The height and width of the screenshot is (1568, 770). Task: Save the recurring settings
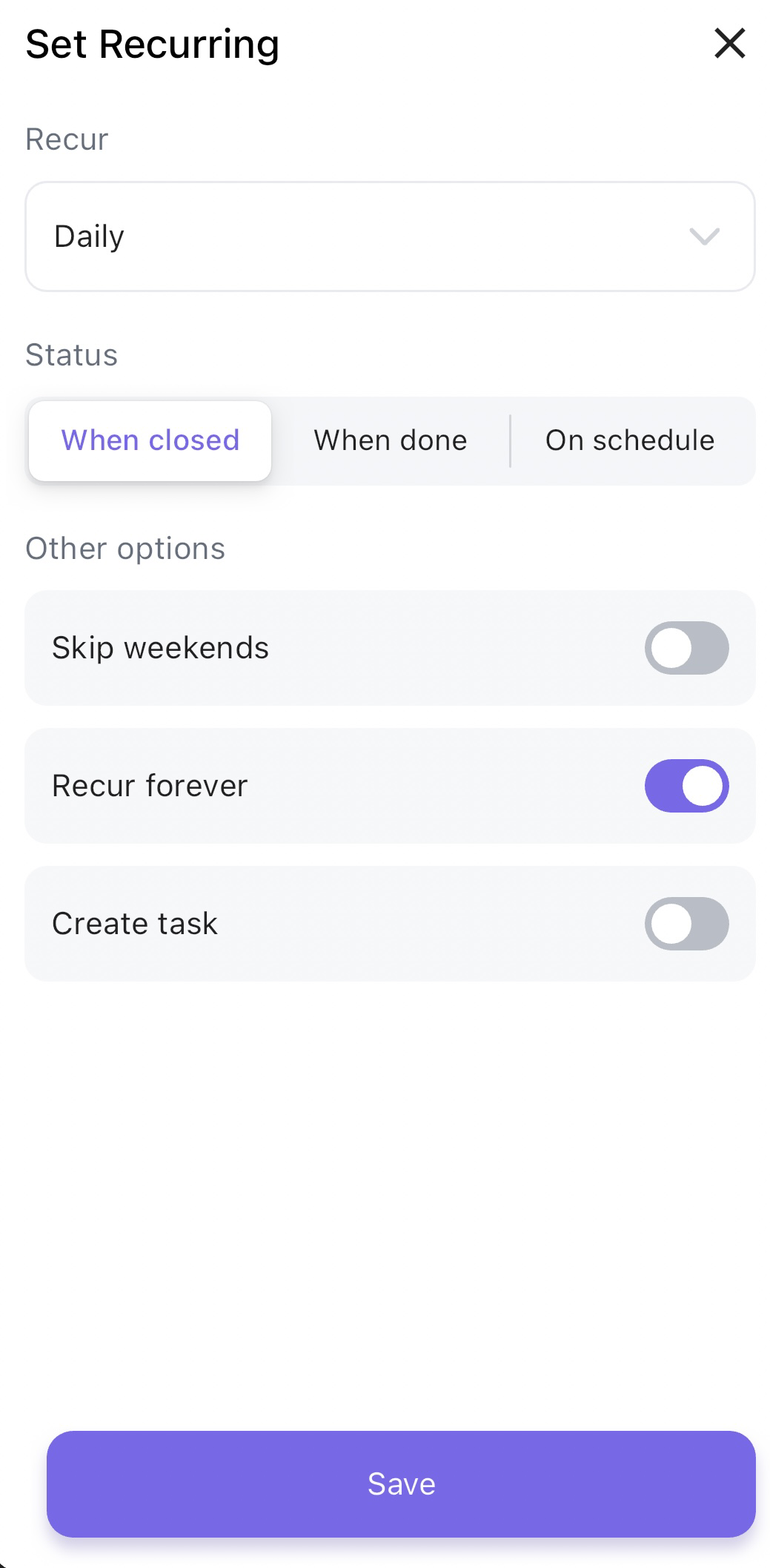(x=401, y=1483)
